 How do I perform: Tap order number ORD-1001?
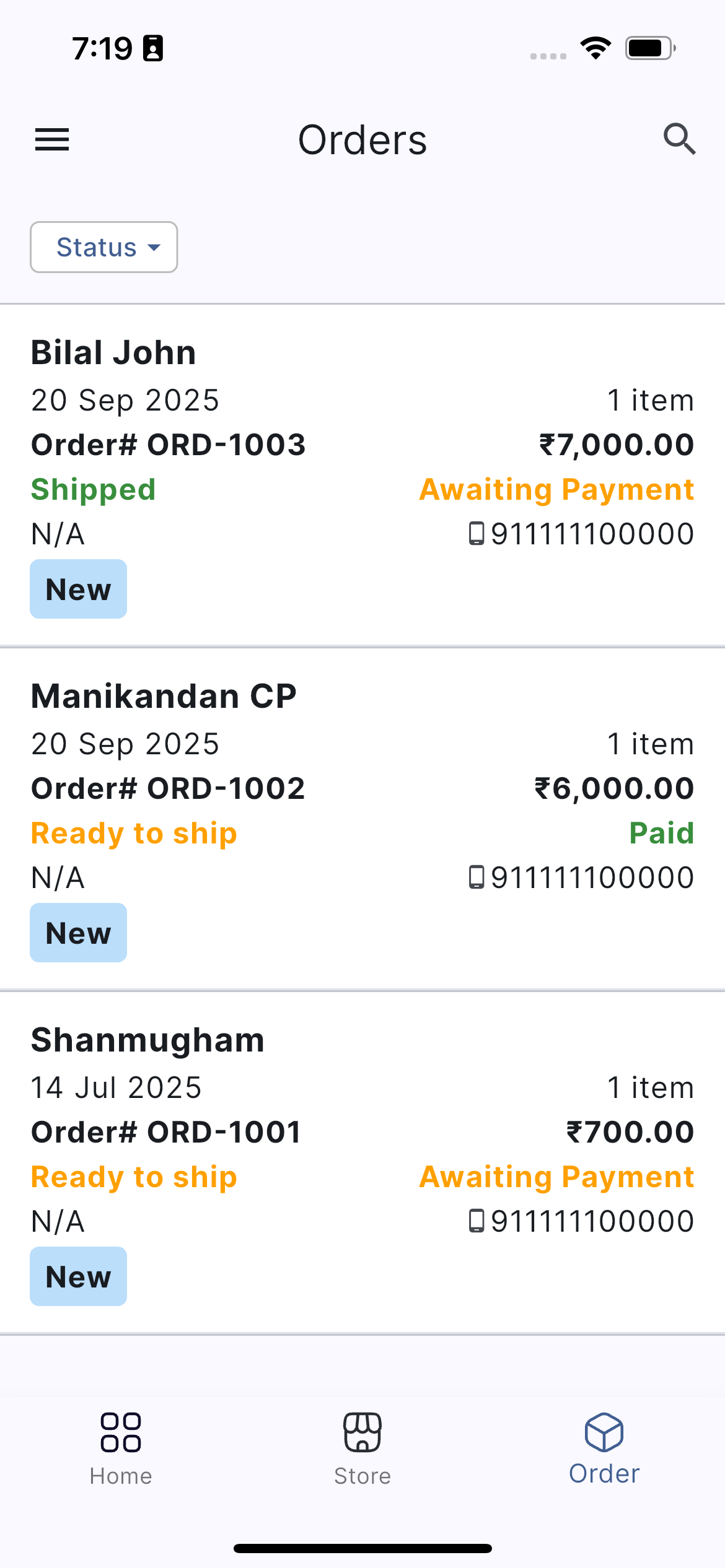coord(165,1131)
